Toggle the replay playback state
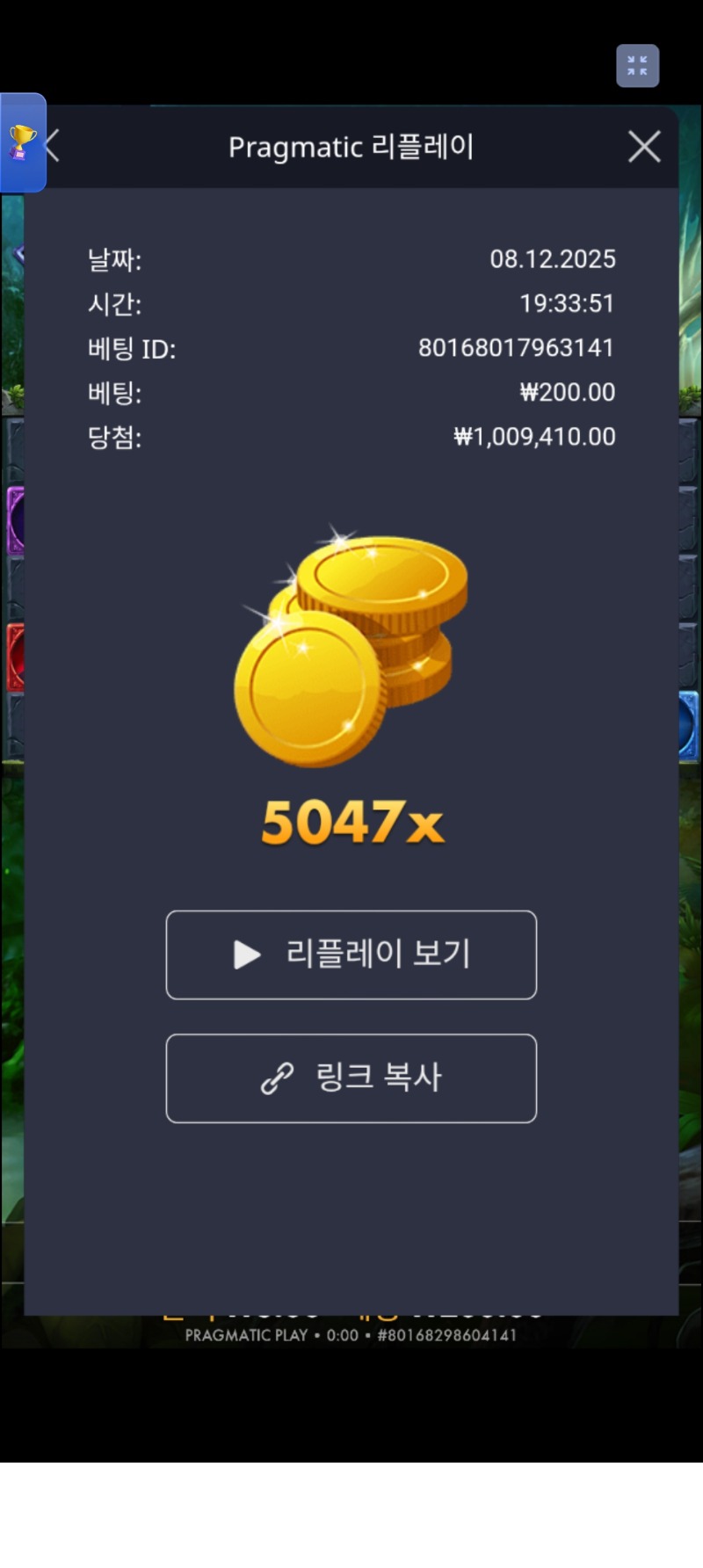The height and width of the screenshot is (1568, 703). coord(351,955)
